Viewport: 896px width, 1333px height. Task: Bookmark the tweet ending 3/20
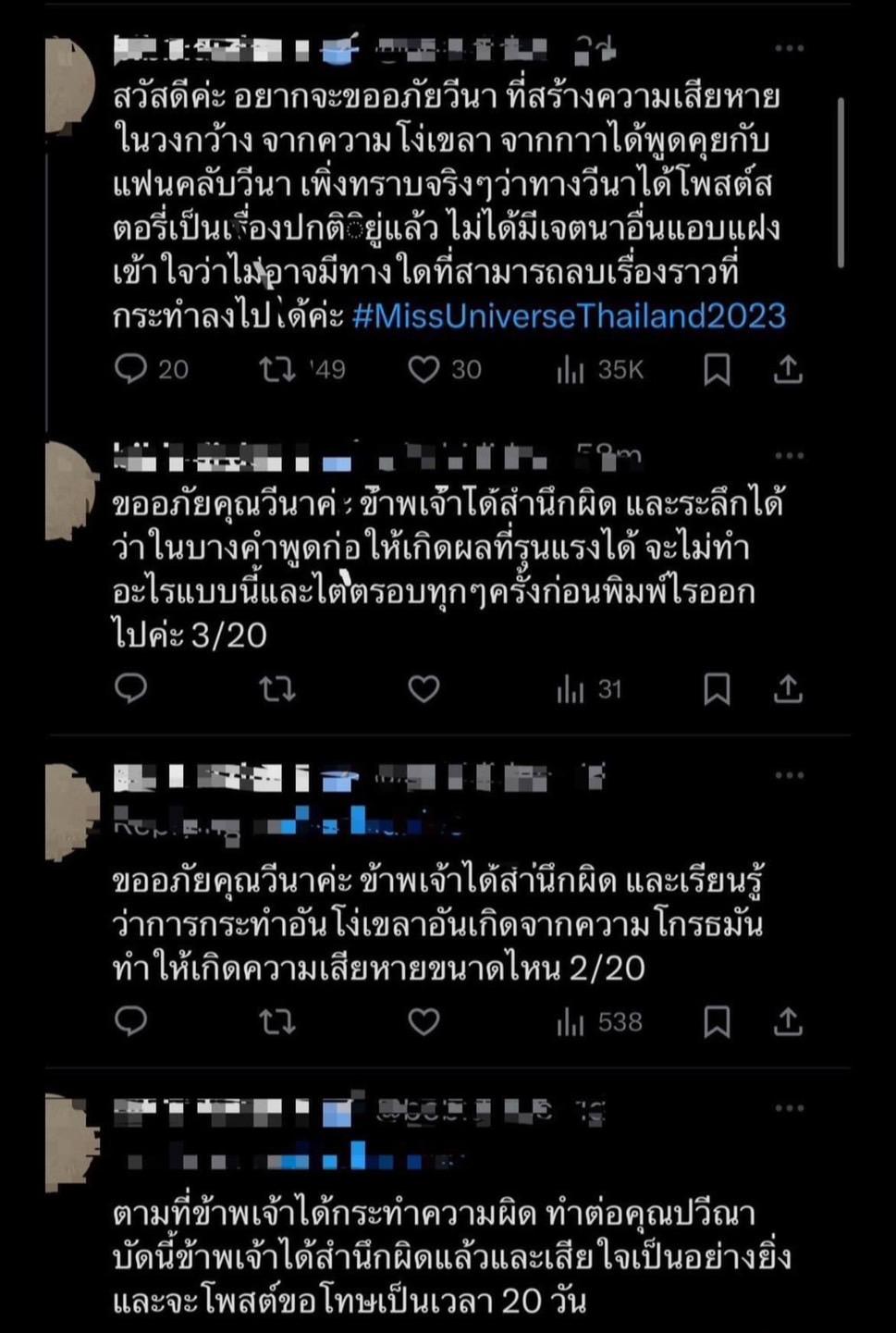[x=717, y=689]
